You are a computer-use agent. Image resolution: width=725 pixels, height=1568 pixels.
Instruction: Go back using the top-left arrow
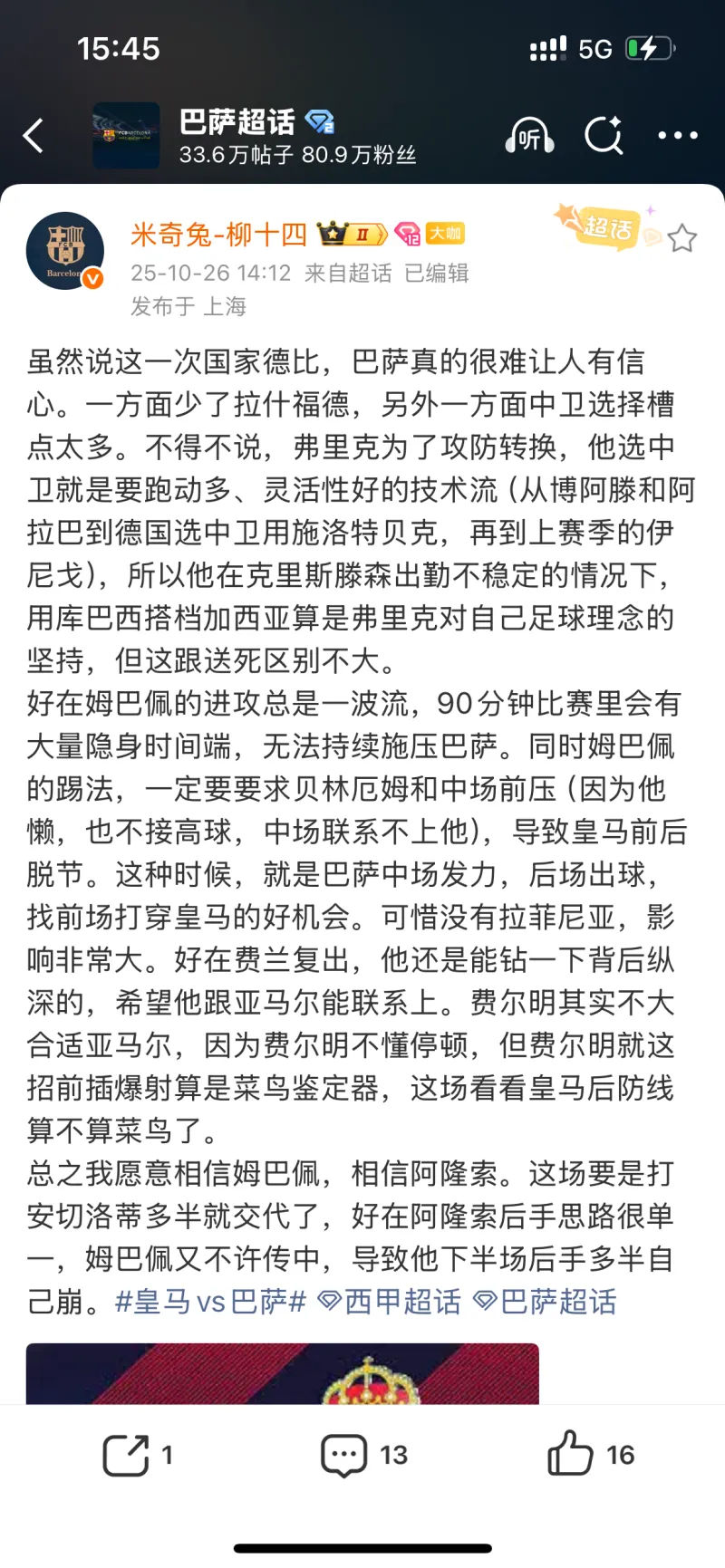(x=34, y=137)
